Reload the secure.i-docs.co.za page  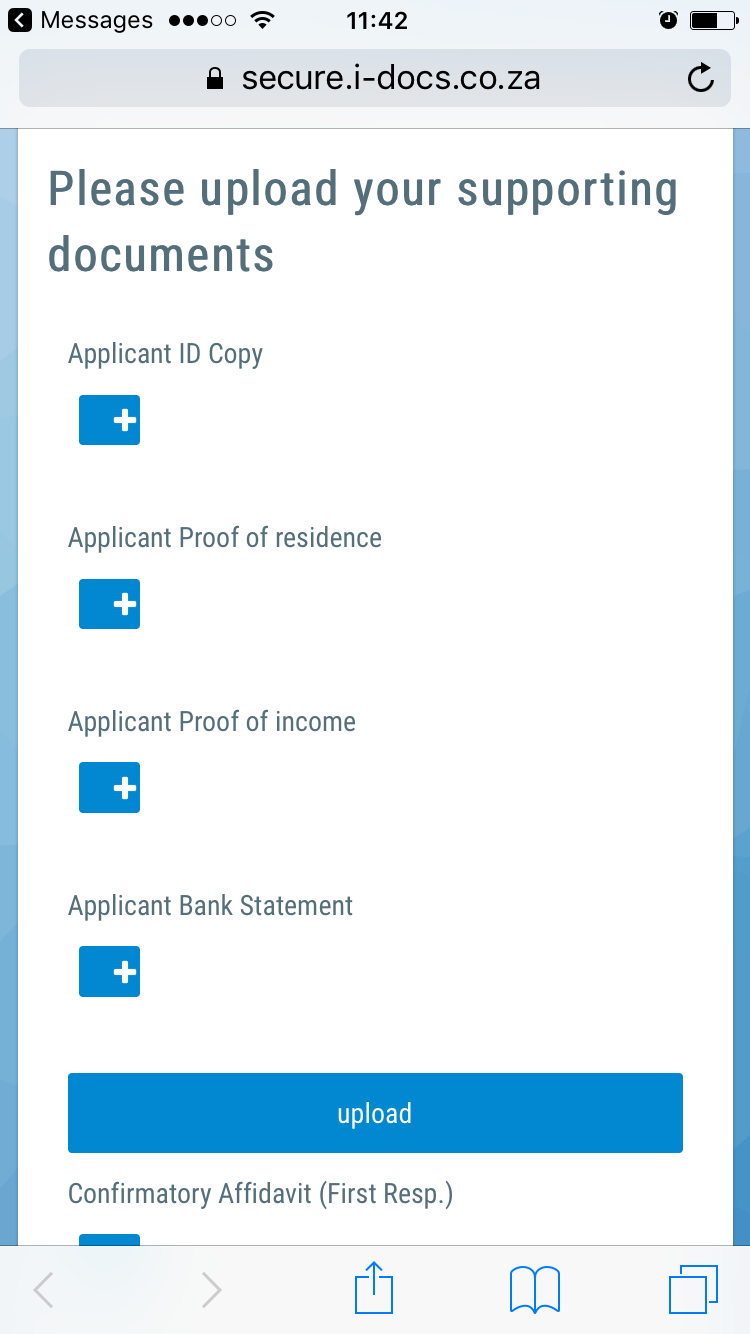[700, 77]
